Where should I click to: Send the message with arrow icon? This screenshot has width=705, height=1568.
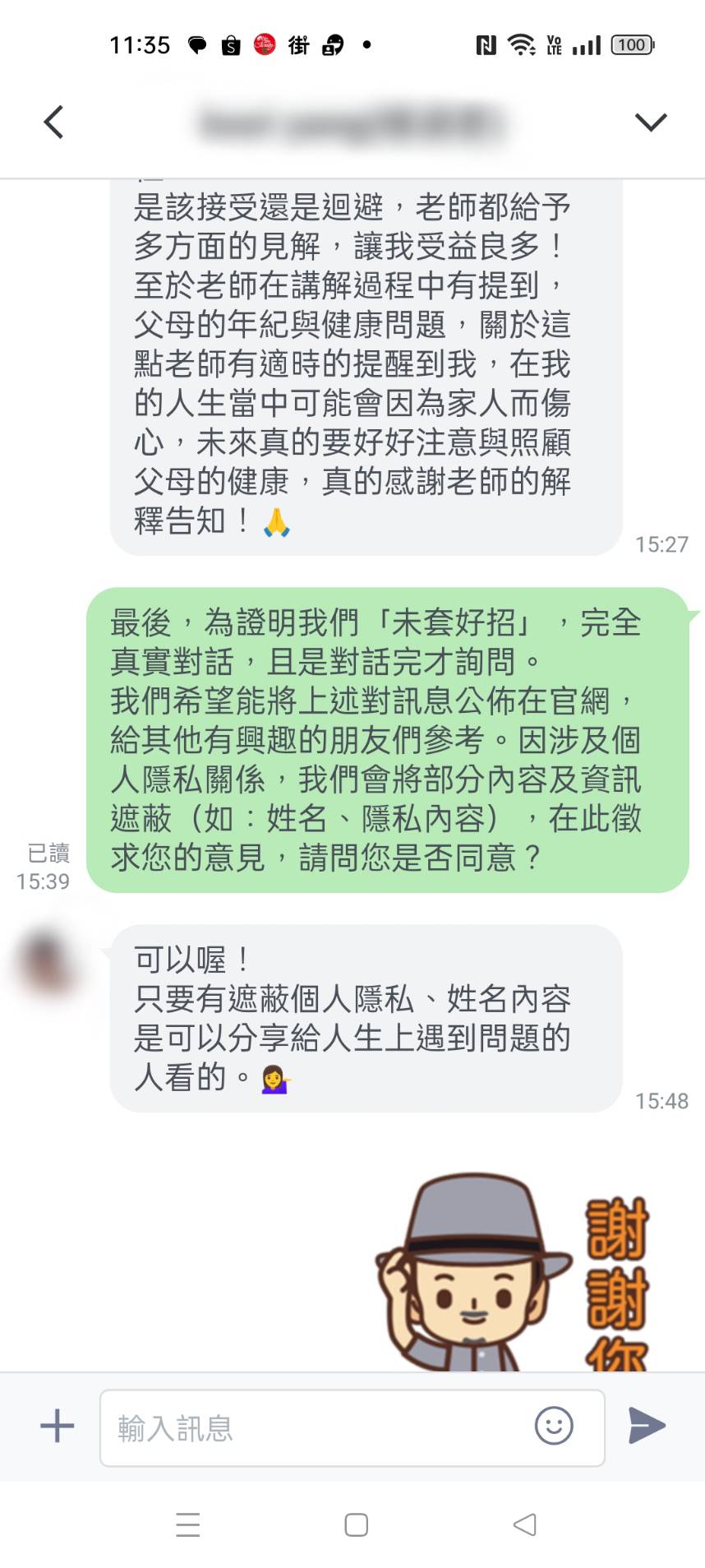647,1426
